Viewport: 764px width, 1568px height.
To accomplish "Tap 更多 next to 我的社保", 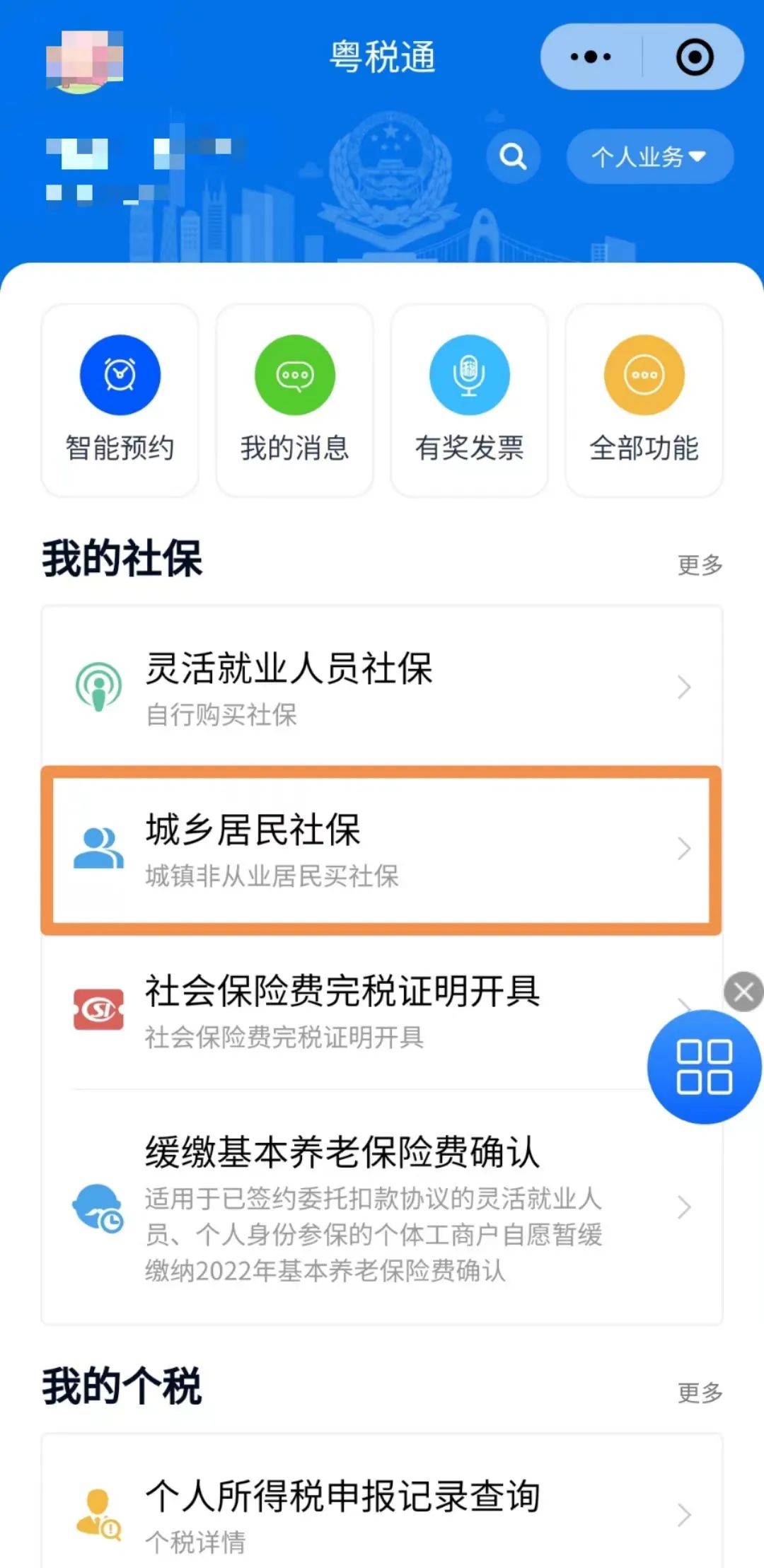I will (x=699, y=564).
